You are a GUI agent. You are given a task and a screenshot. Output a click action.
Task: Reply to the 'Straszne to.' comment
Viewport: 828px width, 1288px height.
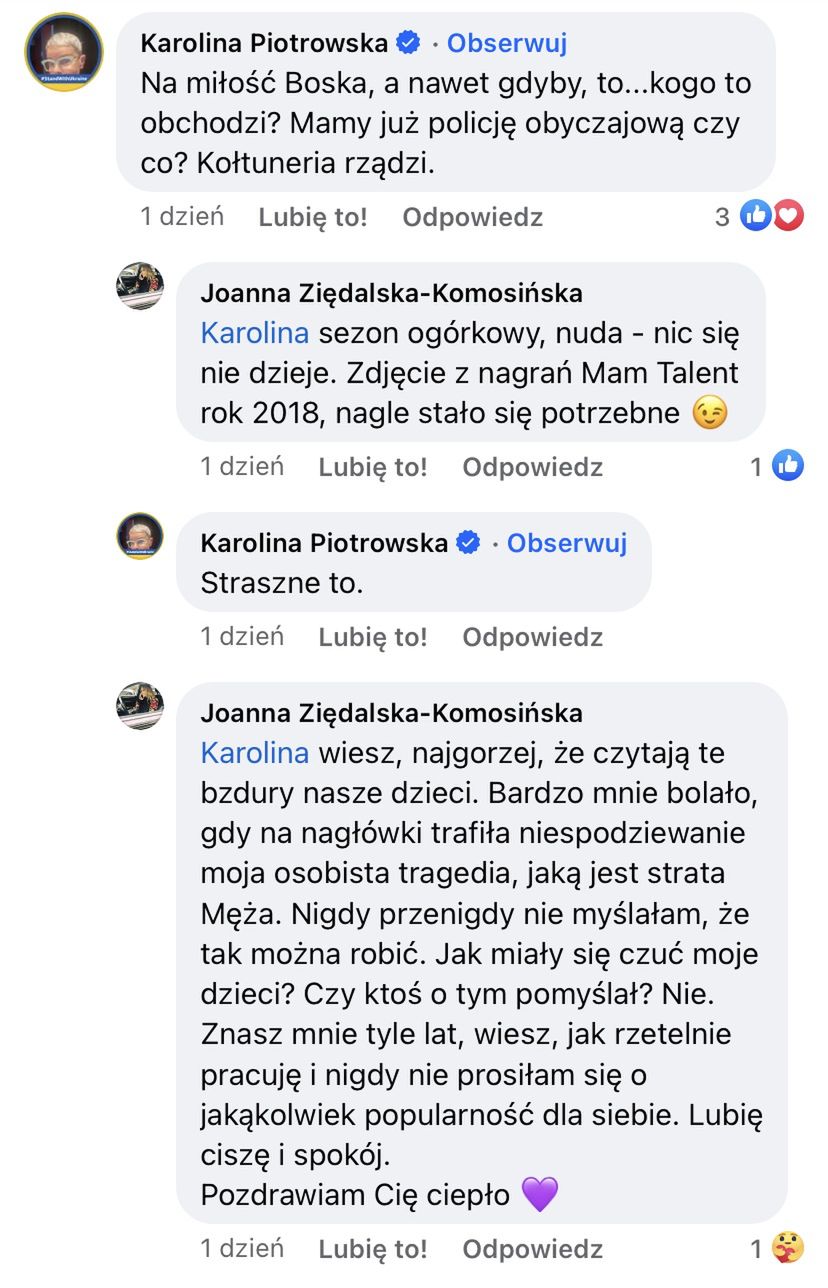click(x=532, y=637)
